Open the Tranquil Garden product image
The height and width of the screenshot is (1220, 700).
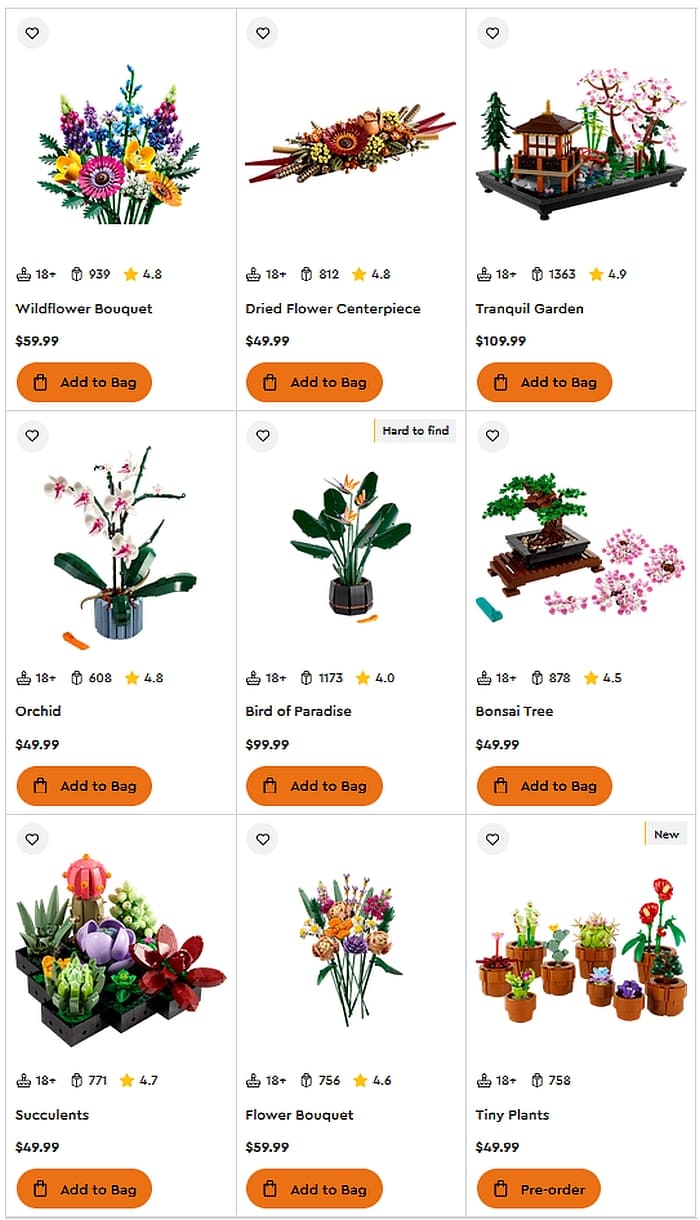pos(580,145)
